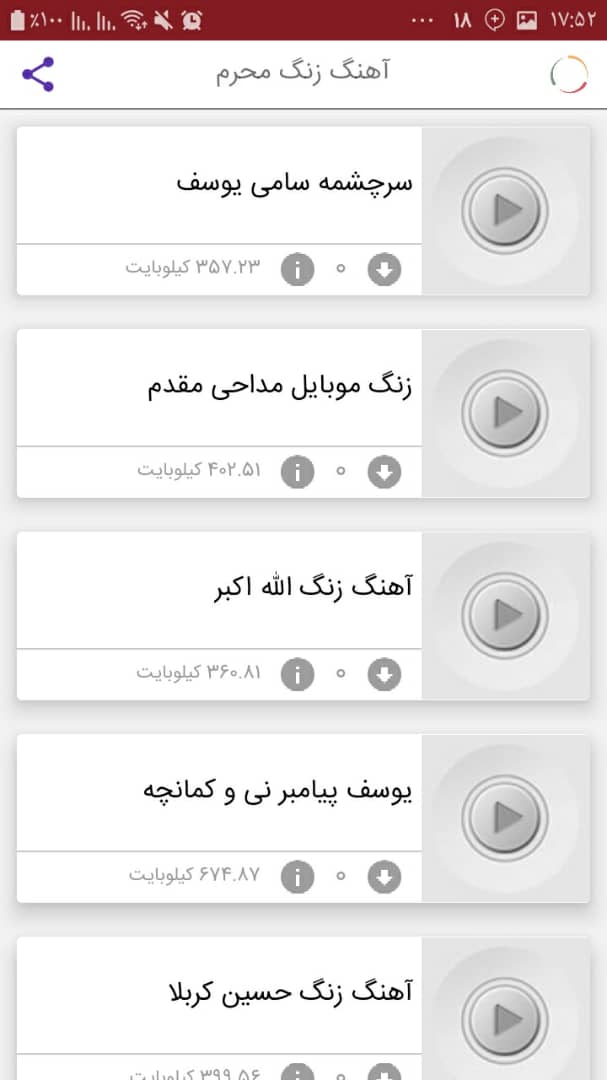This screenshot has height=1080, width=607.
Task: Play آهنگ زنگ الله اکبر
Action: [x=505, y=615]
